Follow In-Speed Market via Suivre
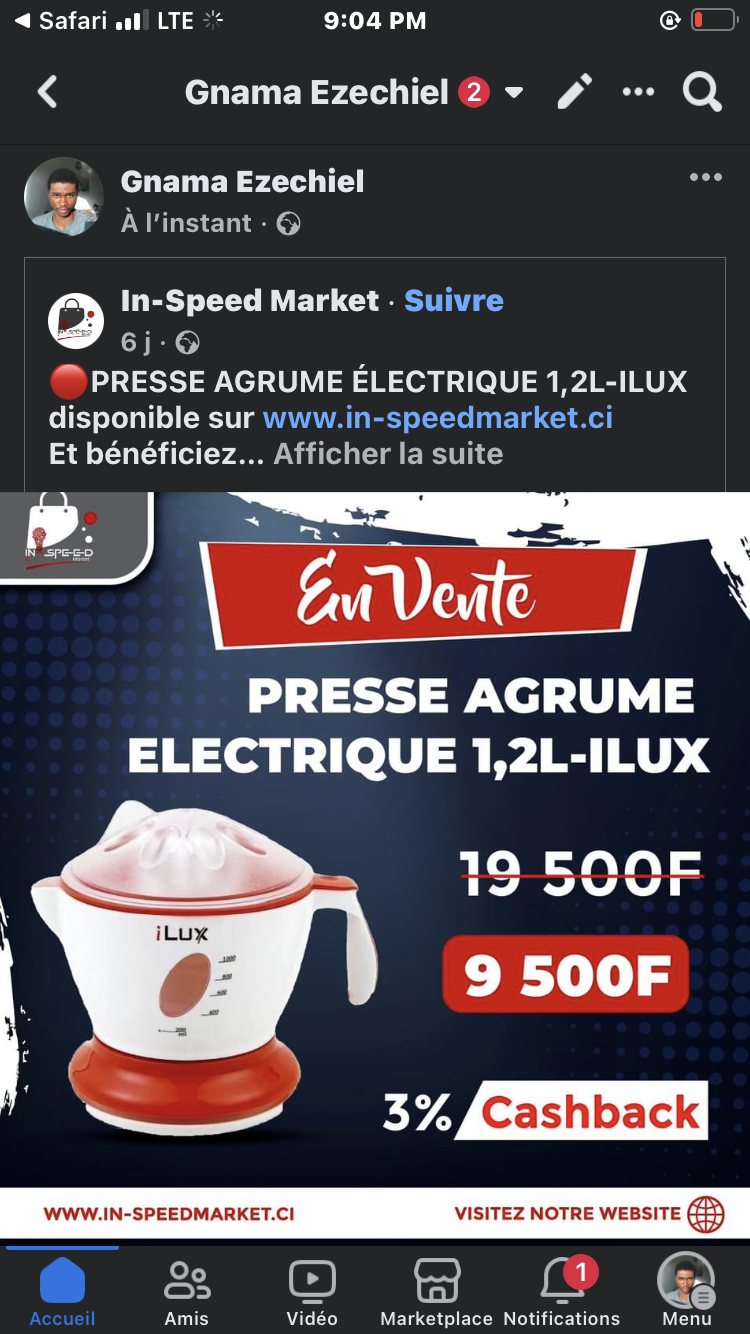Viewport: 750px width, 1334px height. [x=454, y=300]
